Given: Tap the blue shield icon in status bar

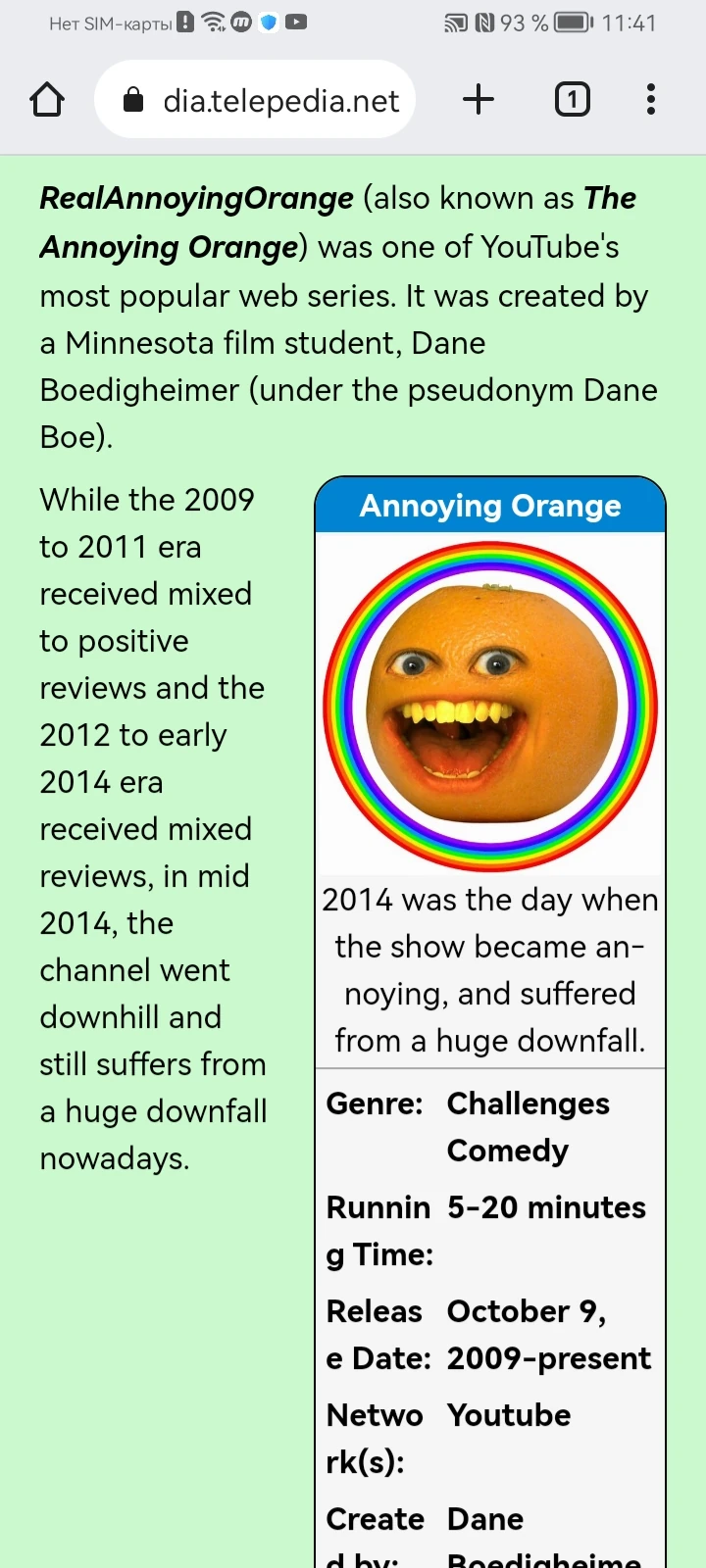Looking at the screenshot, I should coord(267,22).
